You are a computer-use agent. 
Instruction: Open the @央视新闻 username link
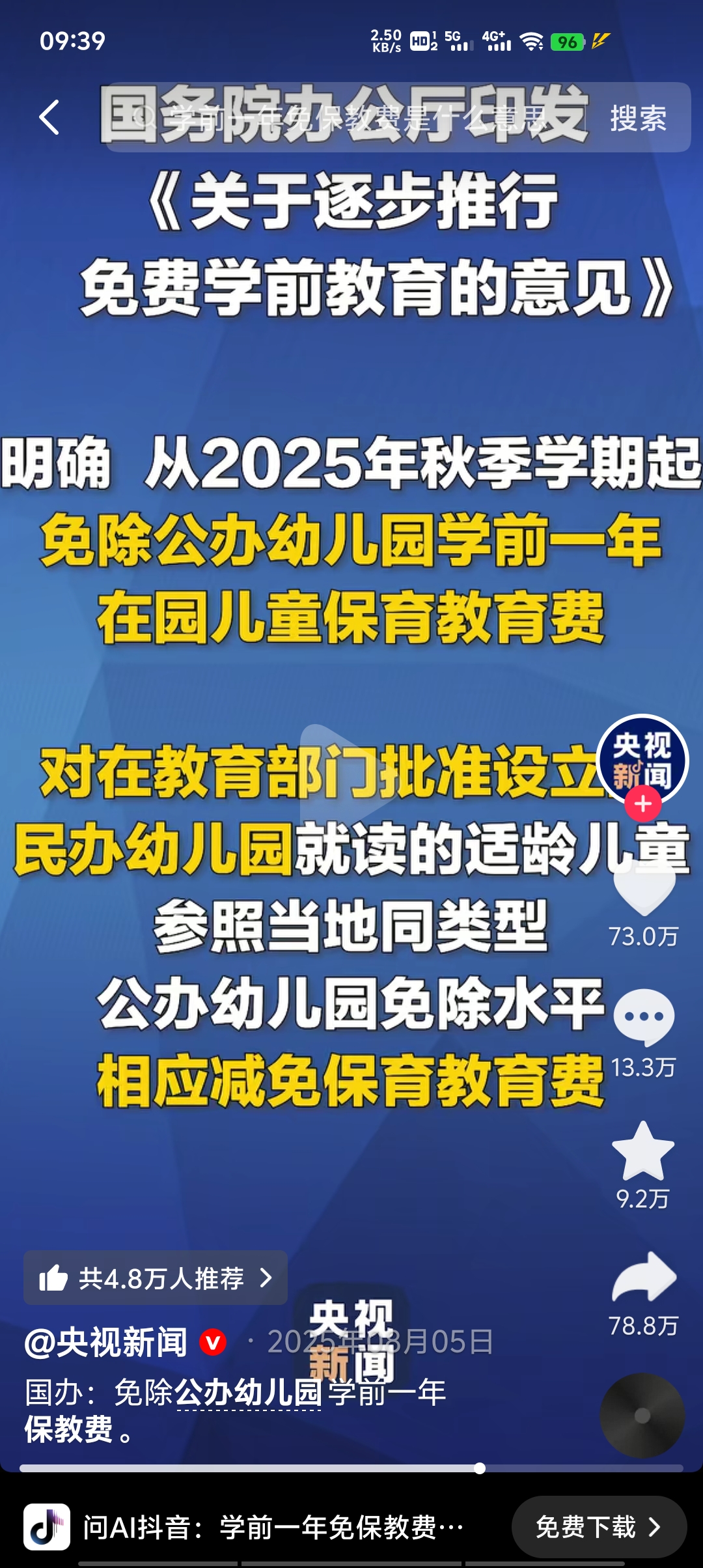(x=106, y=1343)
